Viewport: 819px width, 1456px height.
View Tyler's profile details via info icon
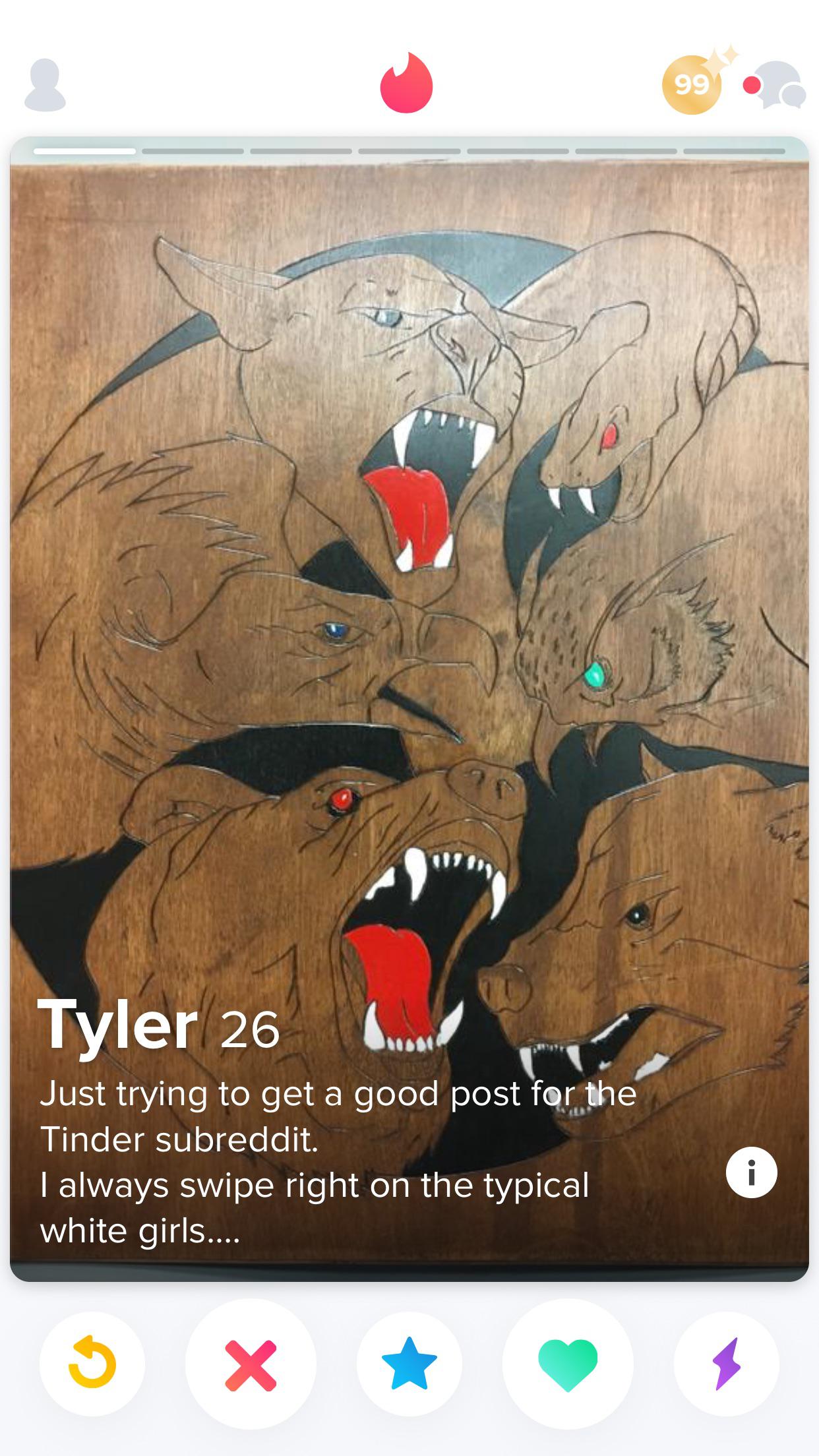751,1172
